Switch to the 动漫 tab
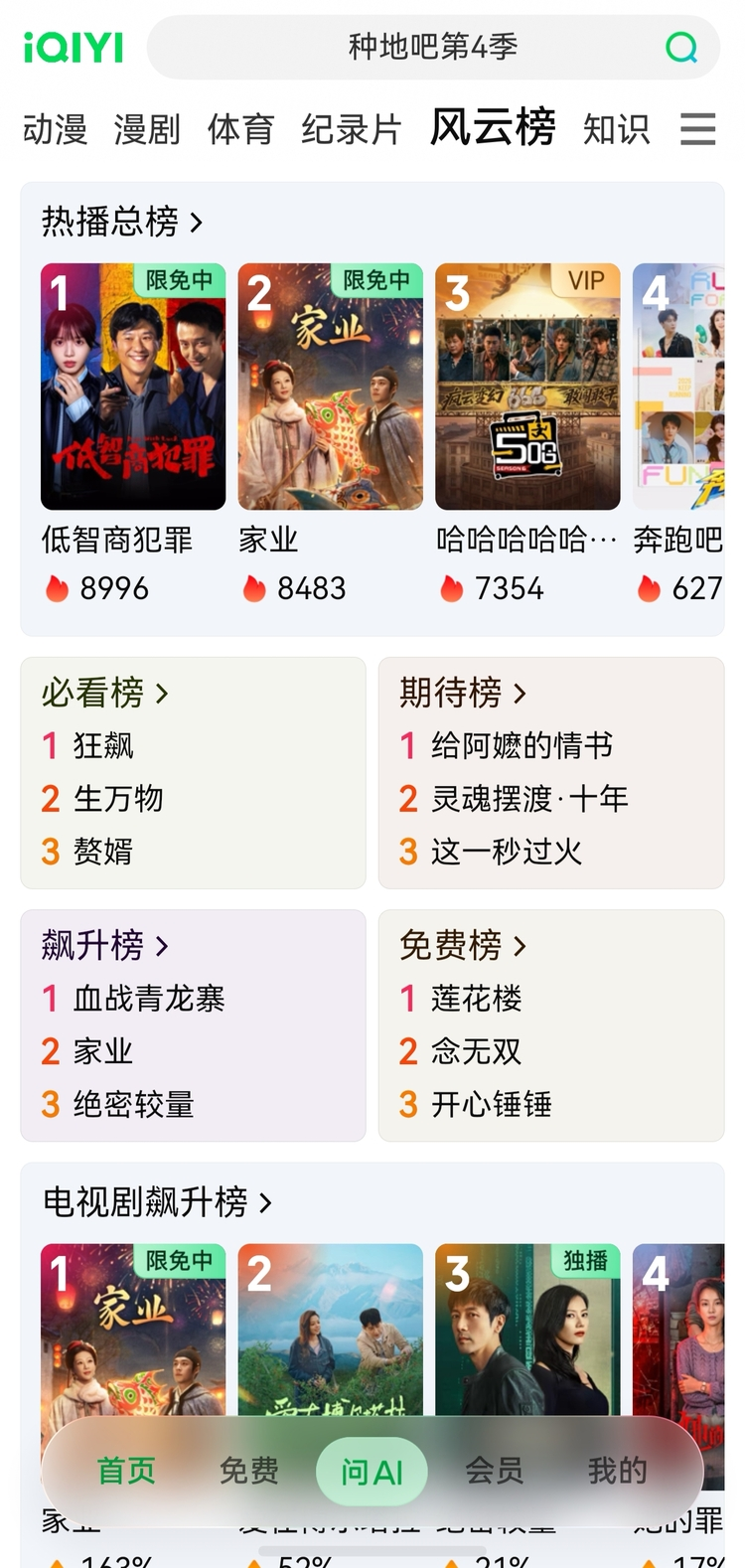The height and width of the screenshot is (1568, 745). 55,129
